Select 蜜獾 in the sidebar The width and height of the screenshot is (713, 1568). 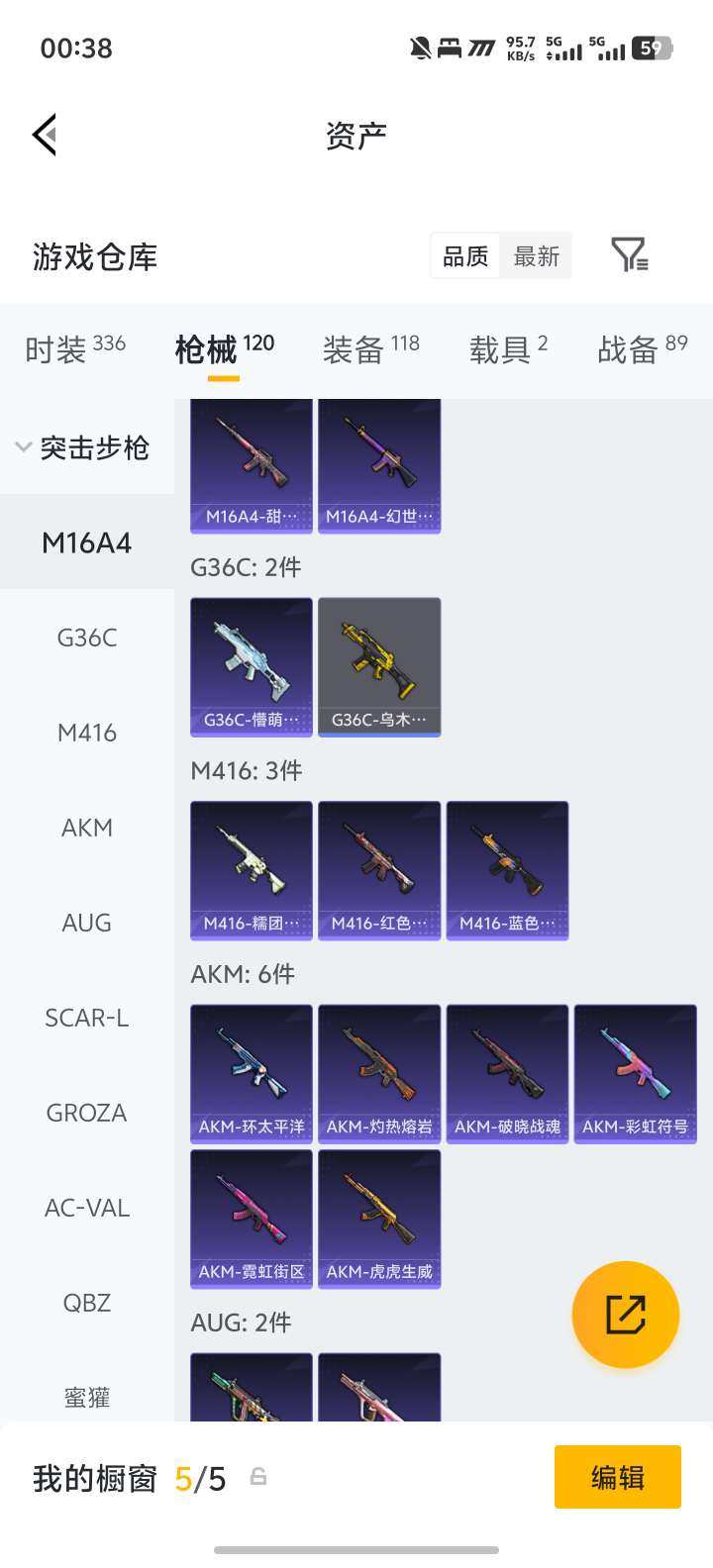click(86, 1398)
